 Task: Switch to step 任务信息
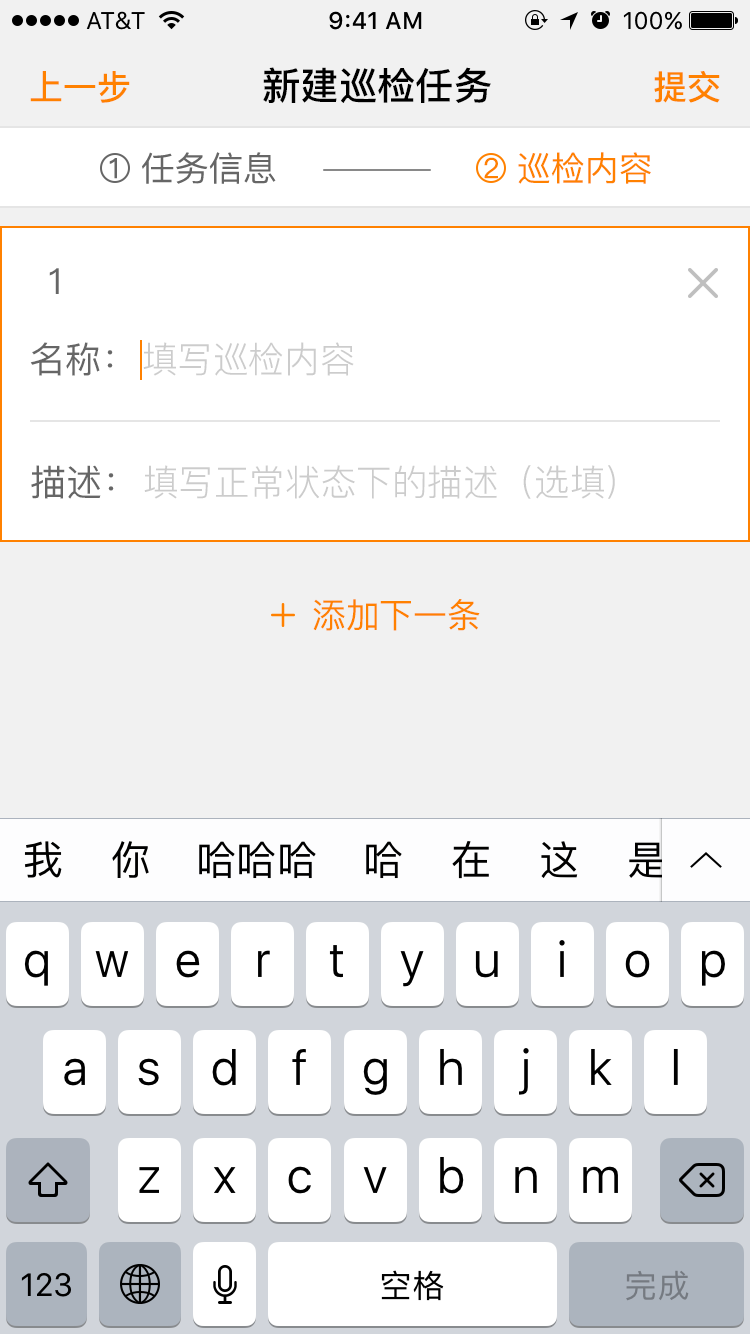188,168
